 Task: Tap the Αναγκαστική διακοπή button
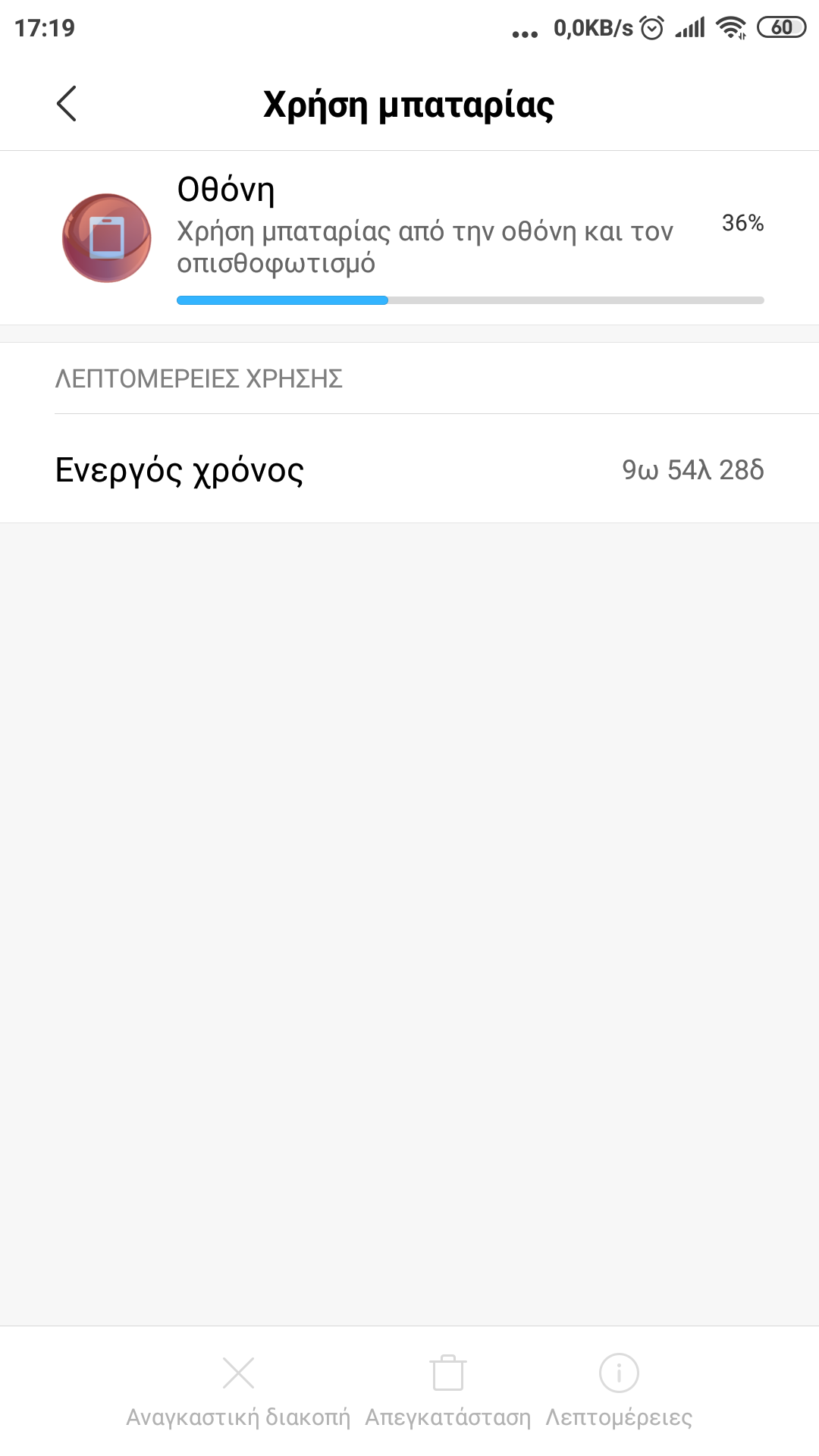point(238,1392)
